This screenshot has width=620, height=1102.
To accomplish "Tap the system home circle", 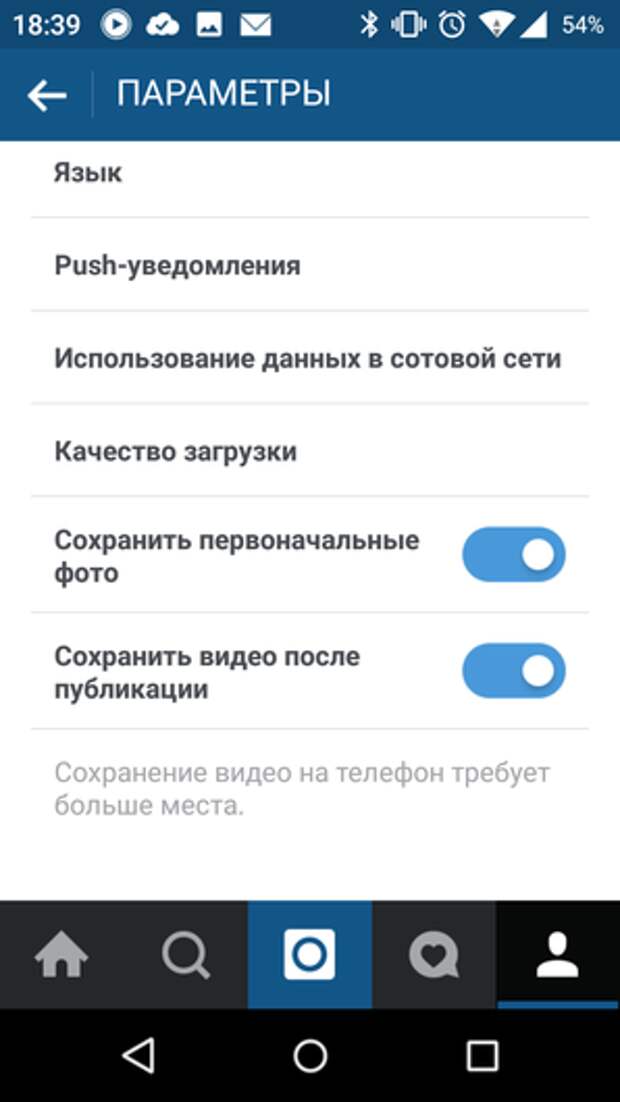I will [310, 1056].
